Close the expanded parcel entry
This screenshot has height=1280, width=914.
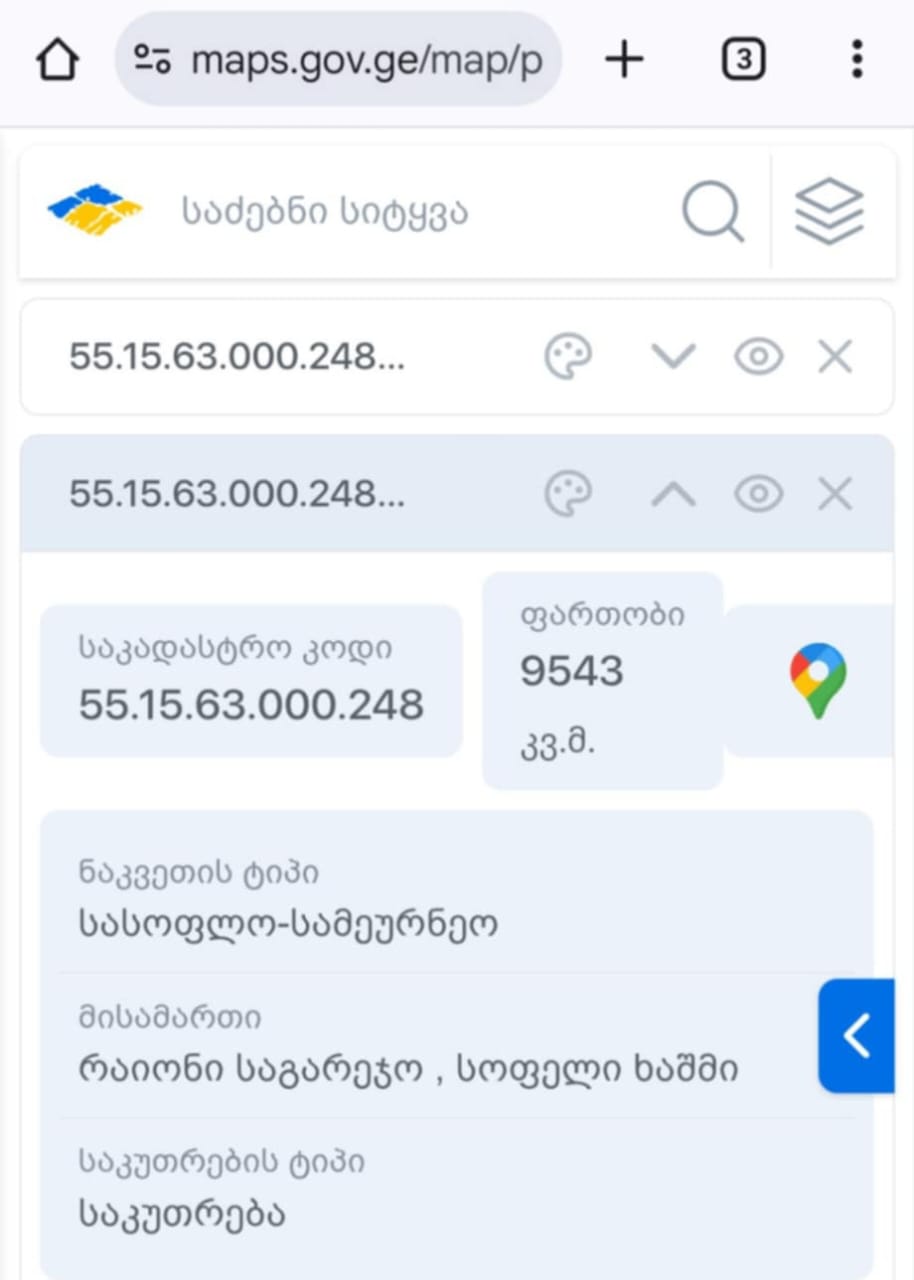(x=835, y=494)
